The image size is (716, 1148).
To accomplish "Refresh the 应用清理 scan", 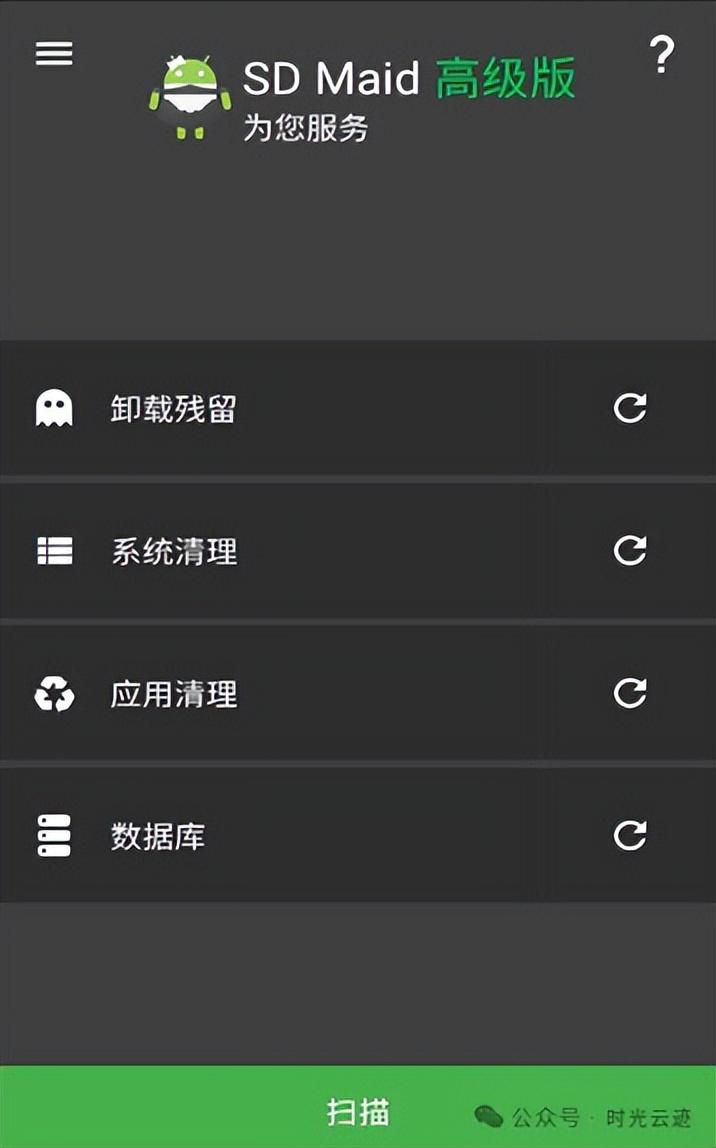I will 630,693.
